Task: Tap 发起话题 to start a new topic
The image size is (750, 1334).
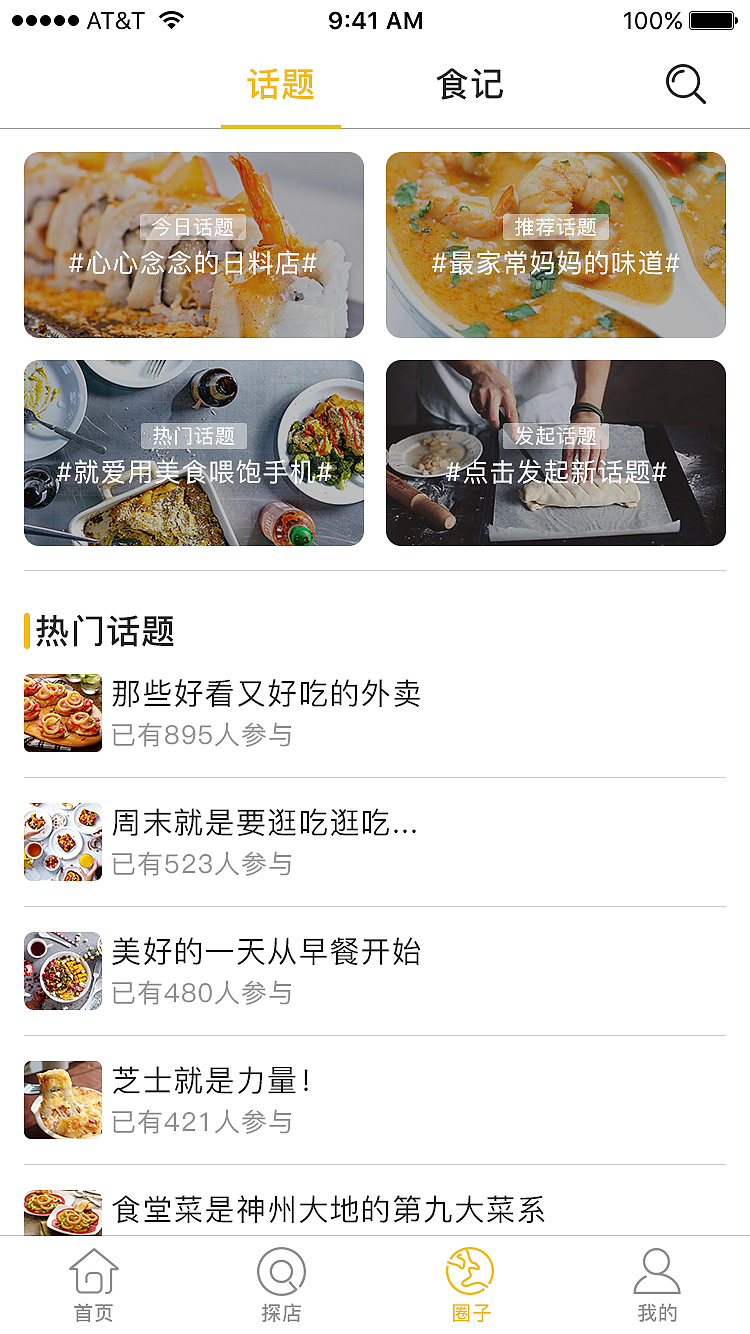Action: 555,453
